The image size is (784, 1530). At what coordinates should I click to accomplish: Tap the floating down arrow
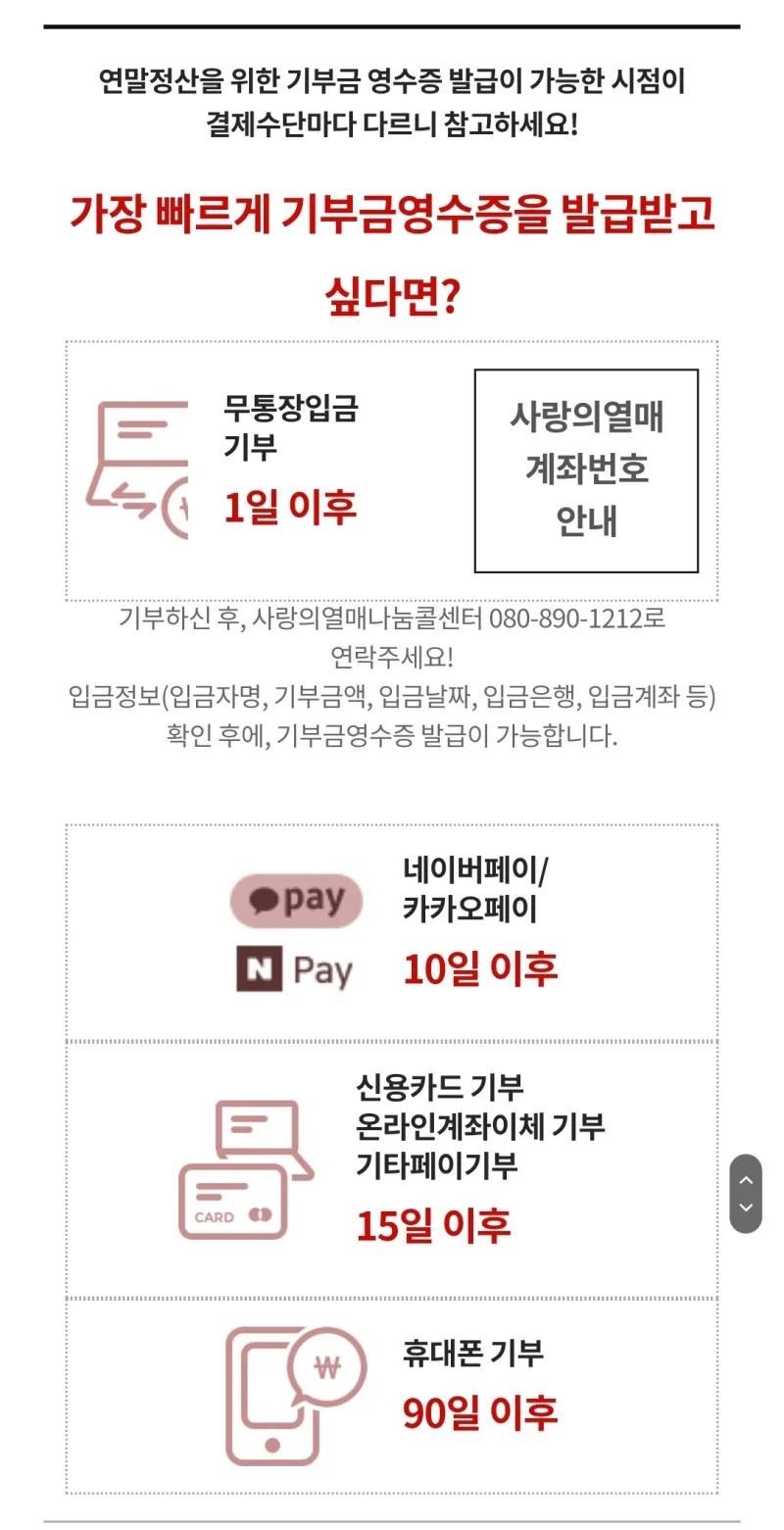click(746, 1208)
